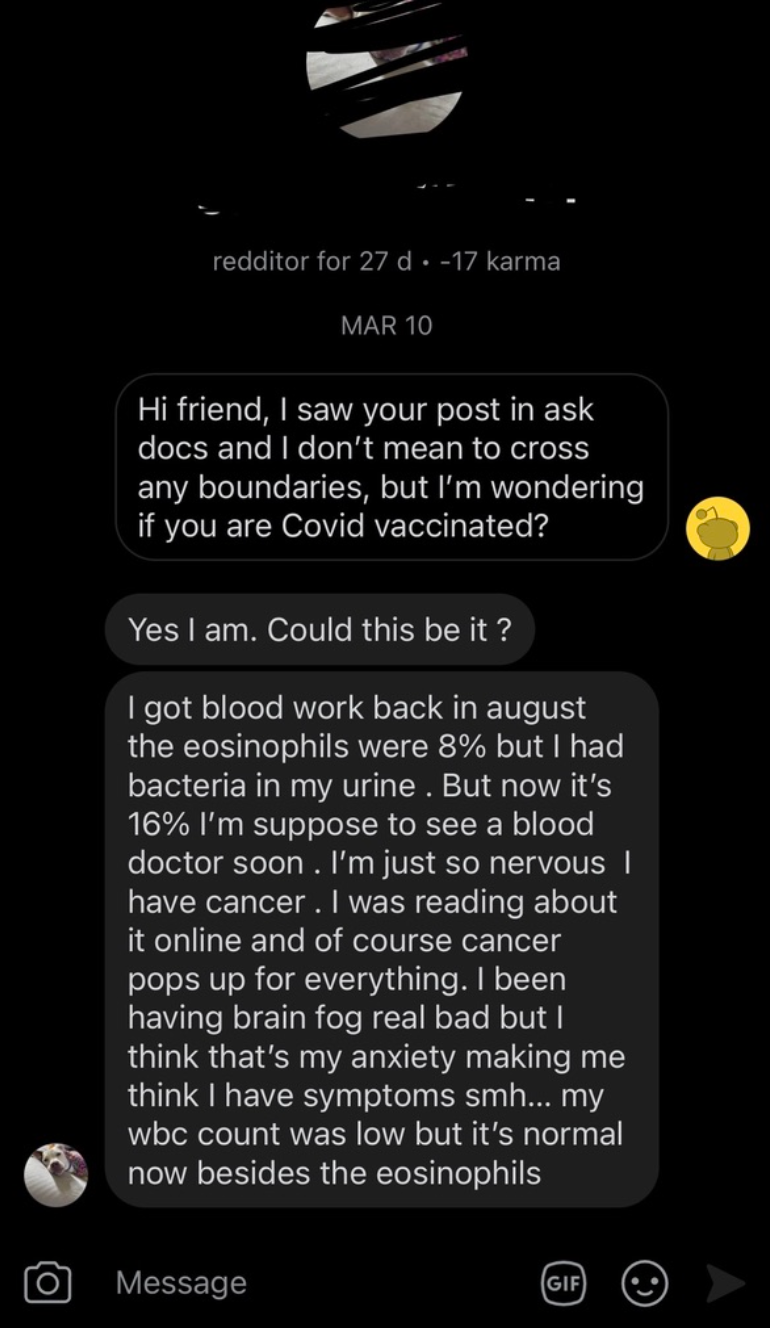Tap the Message text field
The height and width of the screenshot is (1328, 770).
pyautogui.click(x=320, y=1282)
